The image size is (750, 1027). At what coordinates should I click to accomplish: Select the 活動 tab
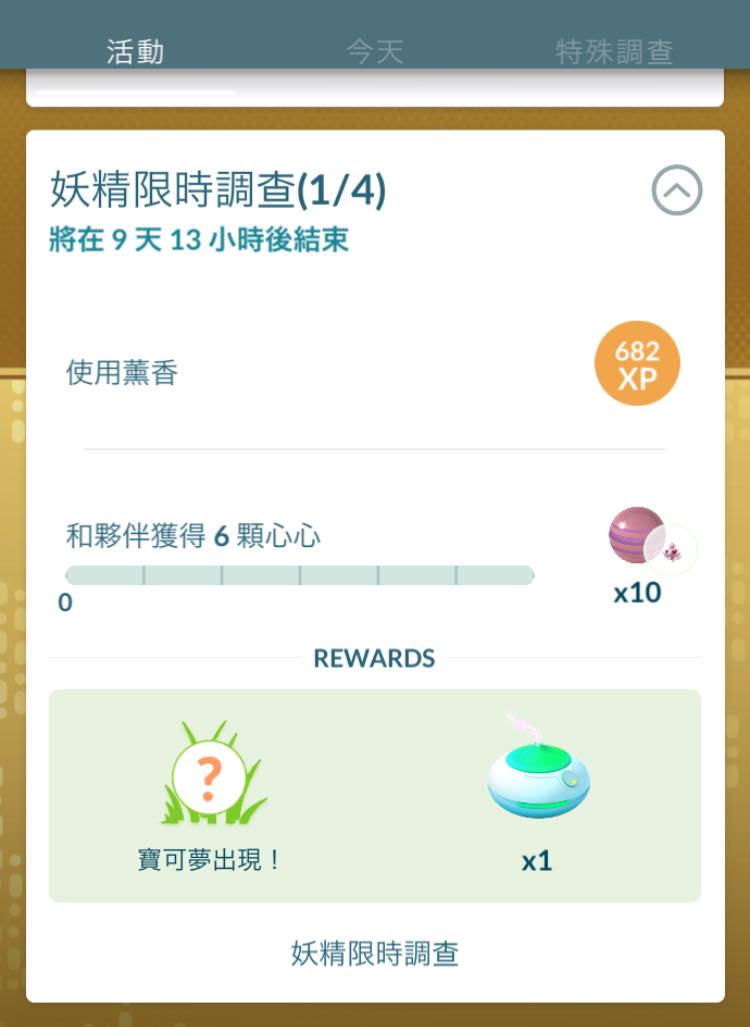tap(135, 51)
